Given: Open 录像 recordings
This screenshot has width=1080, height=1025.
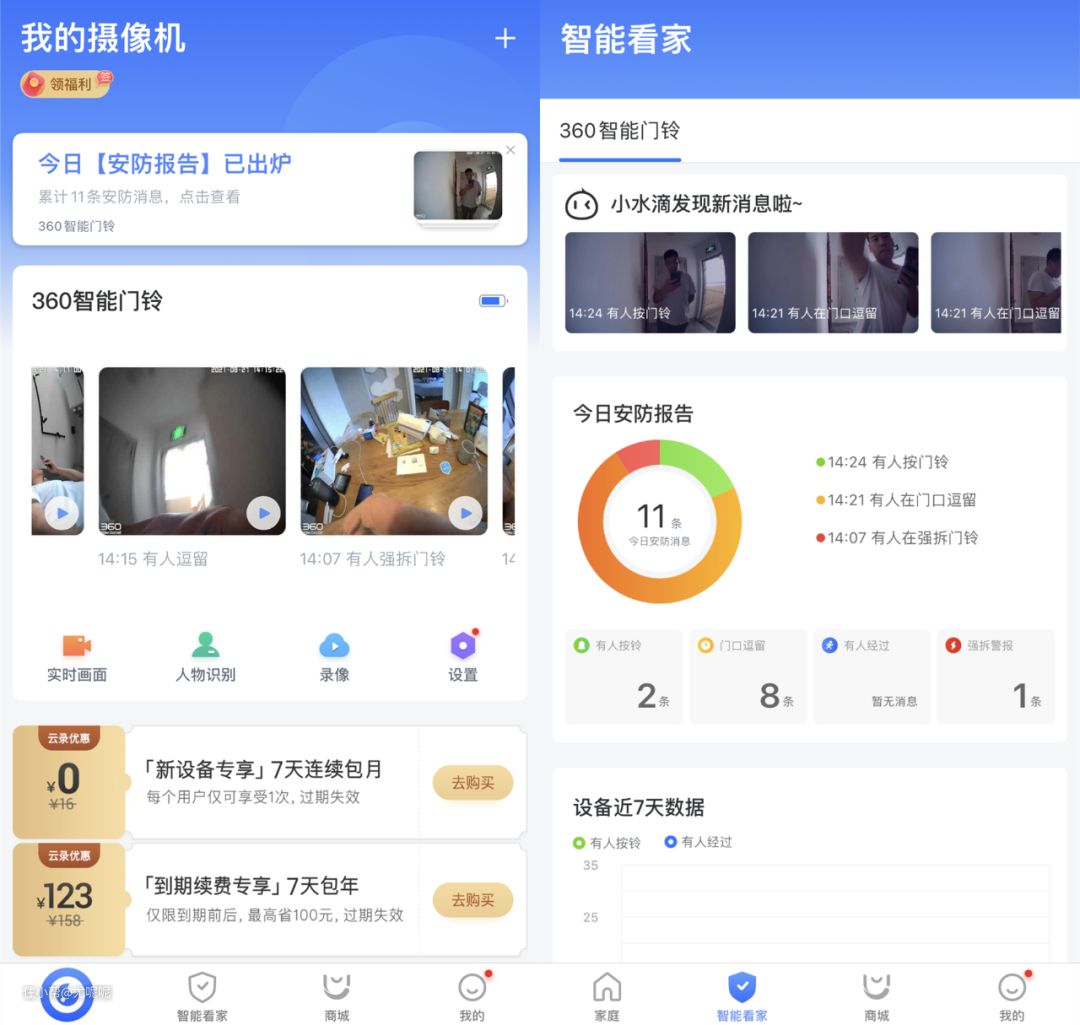Looking at the screenshot, I should pos(334,657).
